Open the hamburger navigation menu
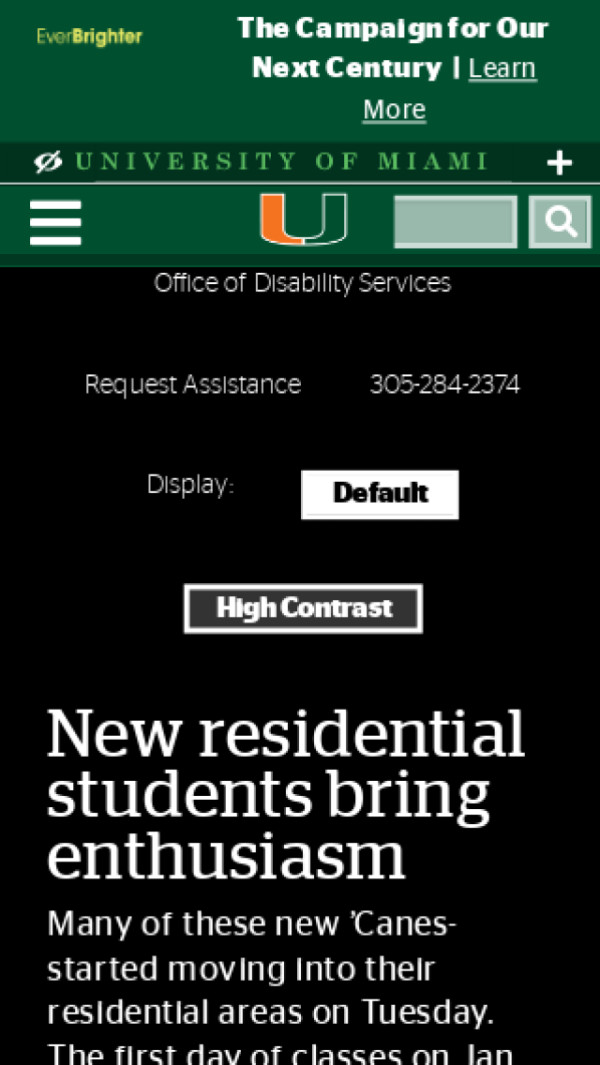This screenshot has width=600, height=1065. [55, 222]
